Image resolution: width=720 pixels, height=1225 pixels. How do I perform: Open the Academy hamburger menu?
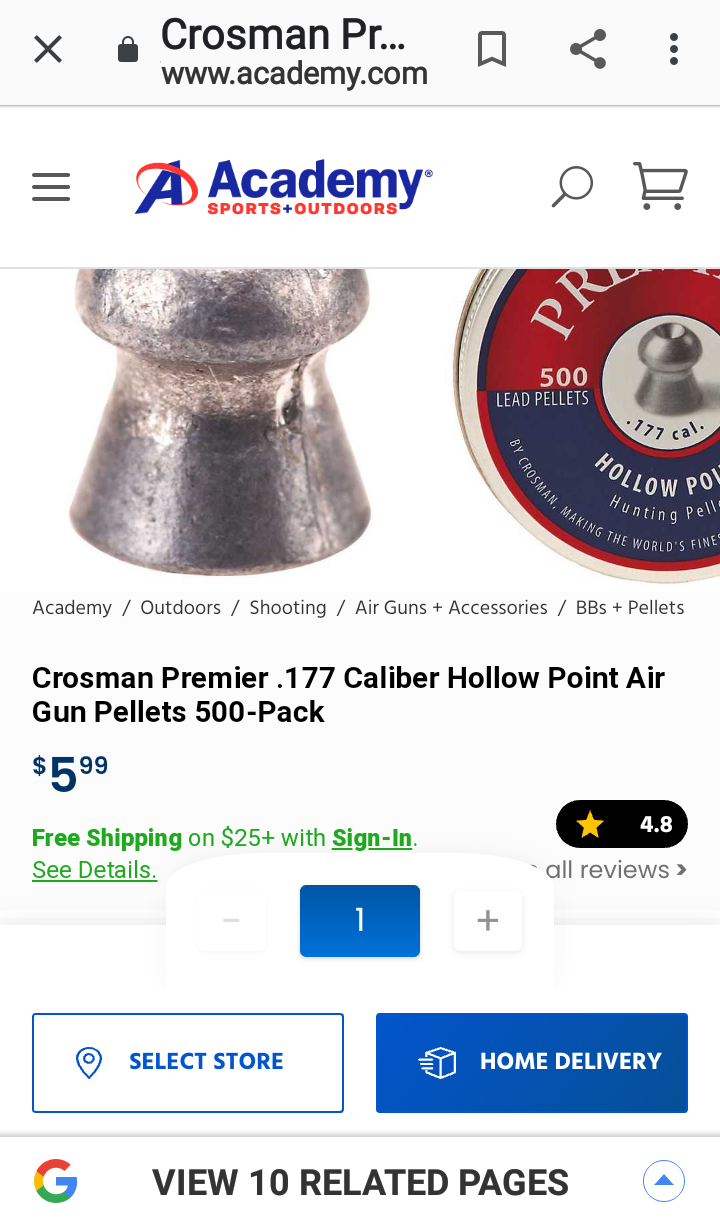[51, 187]
